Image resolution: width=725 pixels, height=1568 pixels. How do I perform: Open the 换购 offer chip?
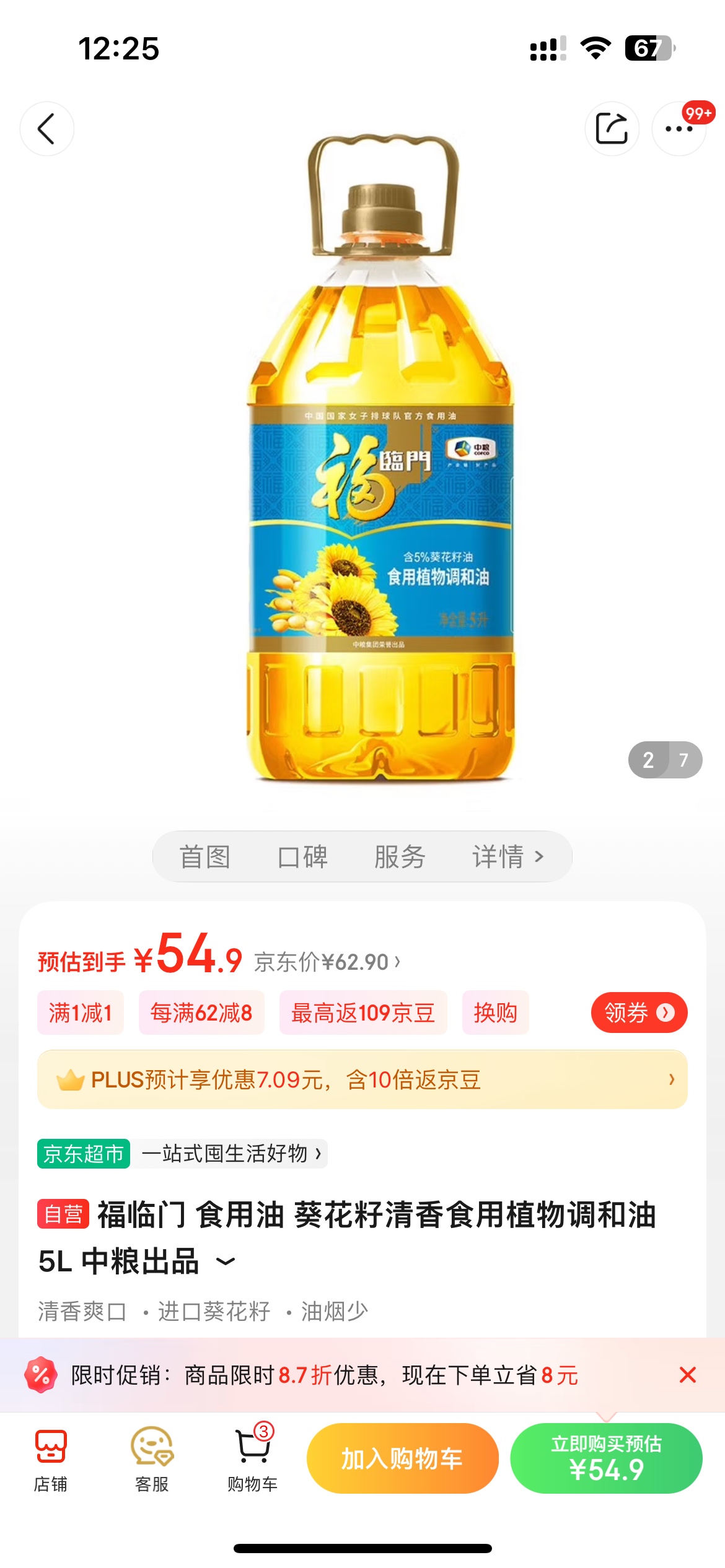tap(495, 1013)
